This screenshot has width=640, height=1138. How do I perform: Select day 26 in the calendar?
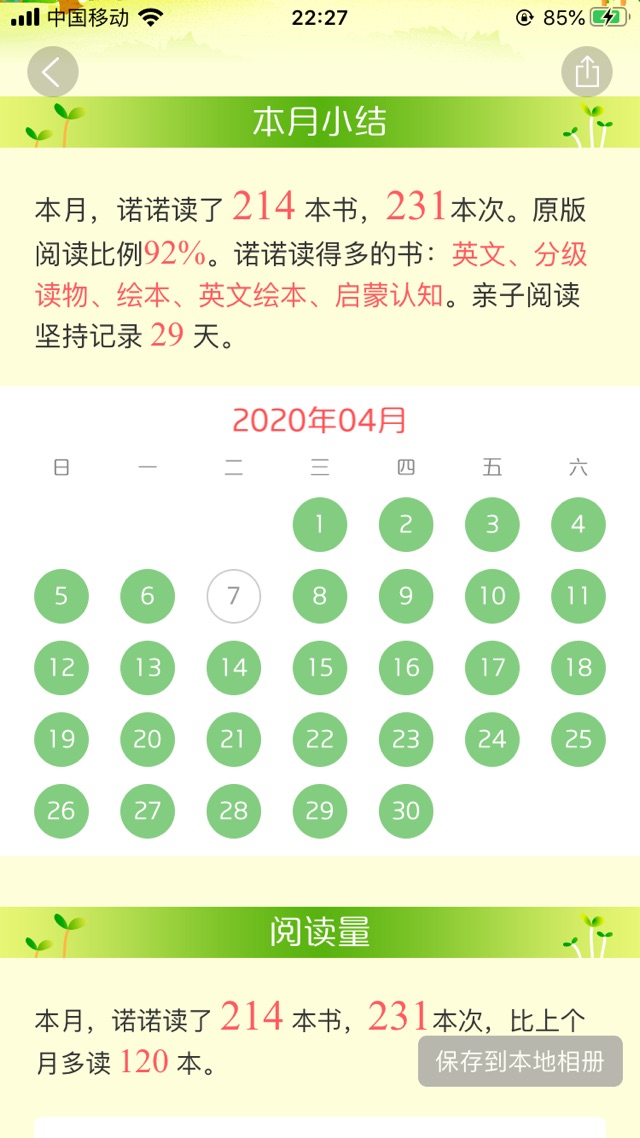pos(62,811)
